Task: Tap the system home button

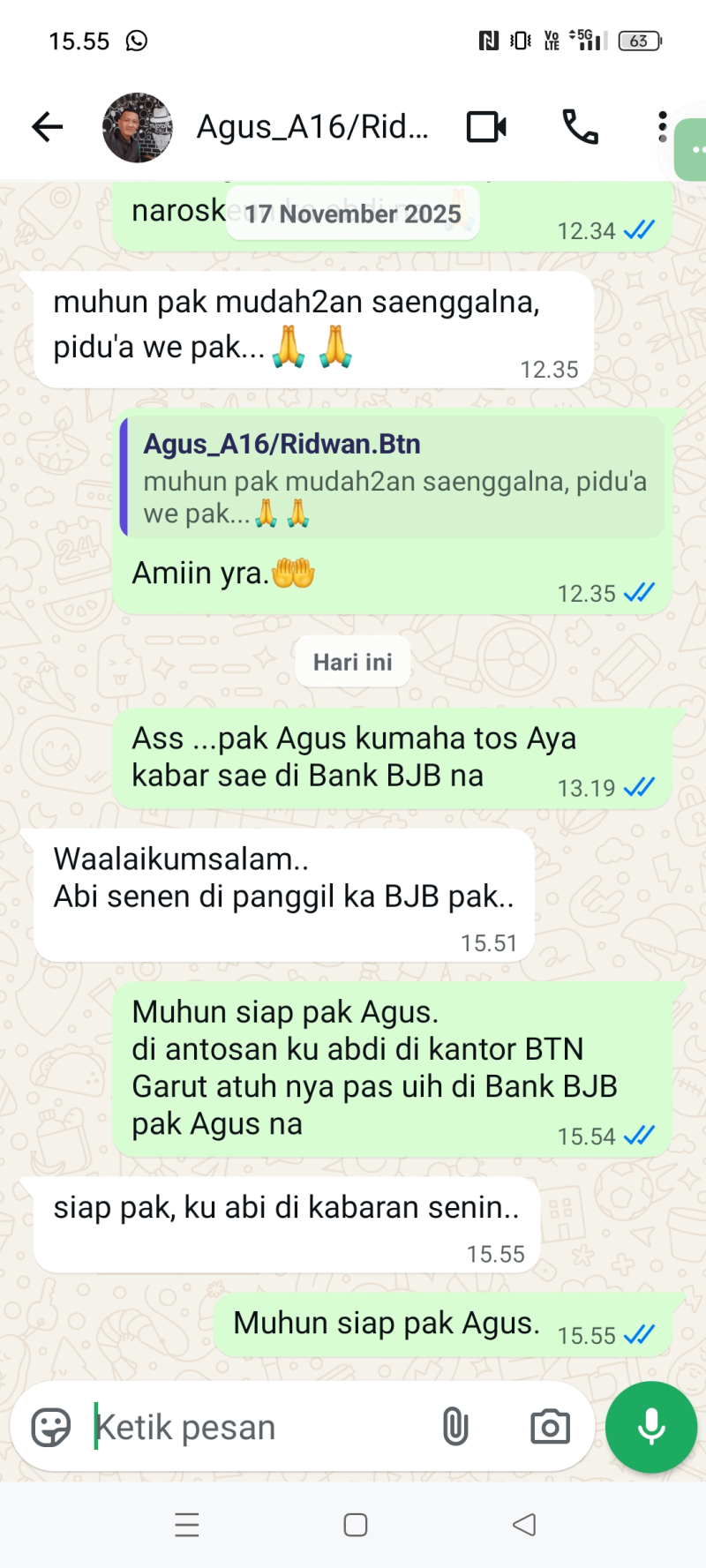Action: [x=356, y=1525]
